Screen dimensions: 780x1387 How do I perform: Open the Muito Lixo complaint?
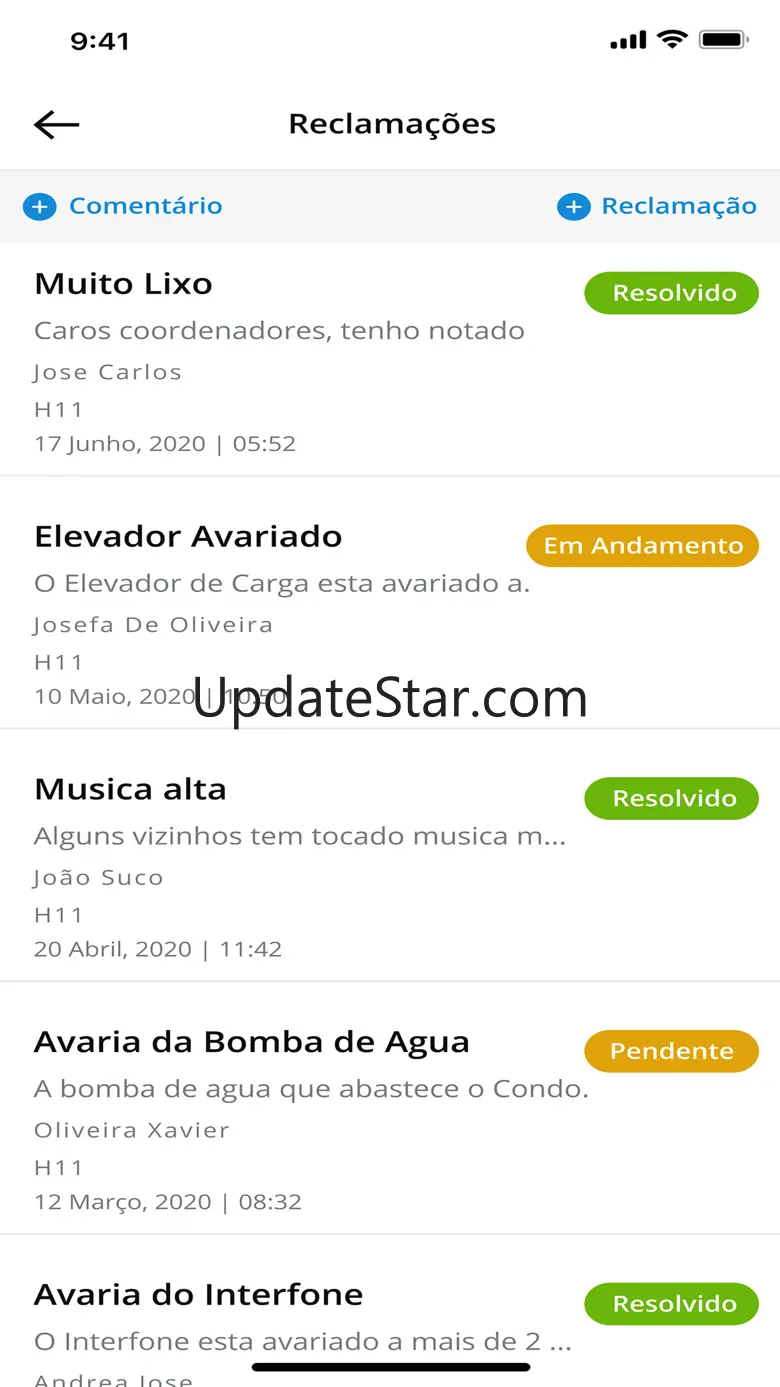[300, 360]
